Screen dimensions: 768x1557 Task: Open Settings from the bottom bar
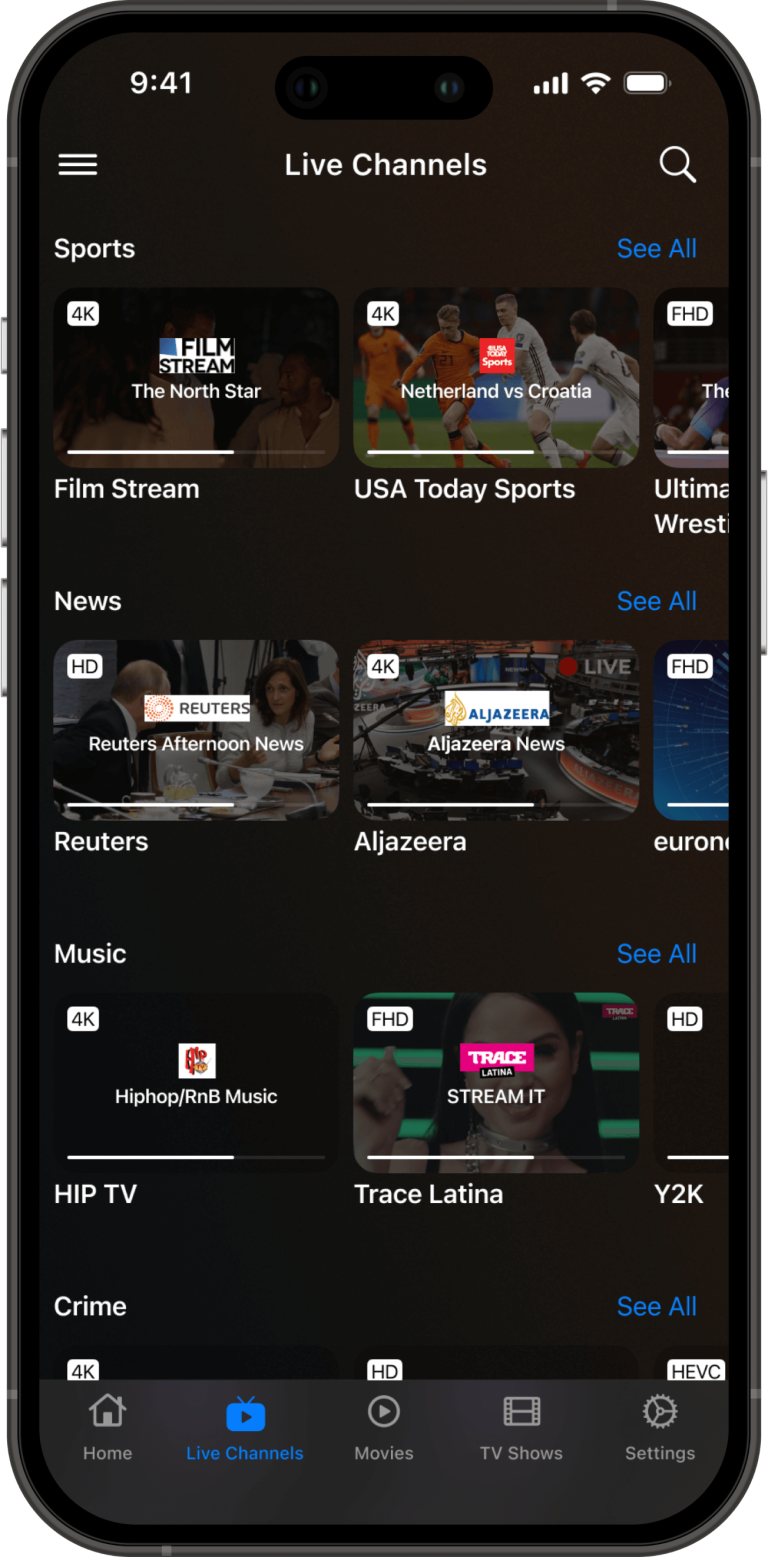click(659, 1411)
